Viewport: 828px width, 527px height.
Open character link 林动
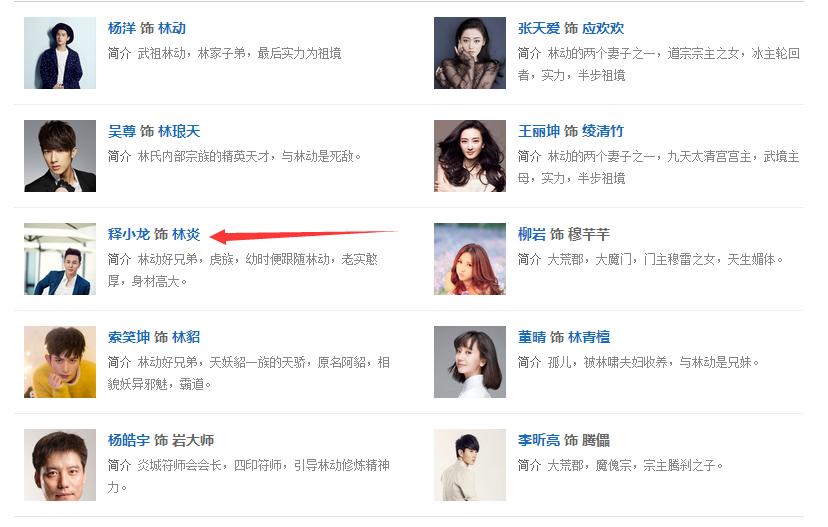(x=172, y=29)
